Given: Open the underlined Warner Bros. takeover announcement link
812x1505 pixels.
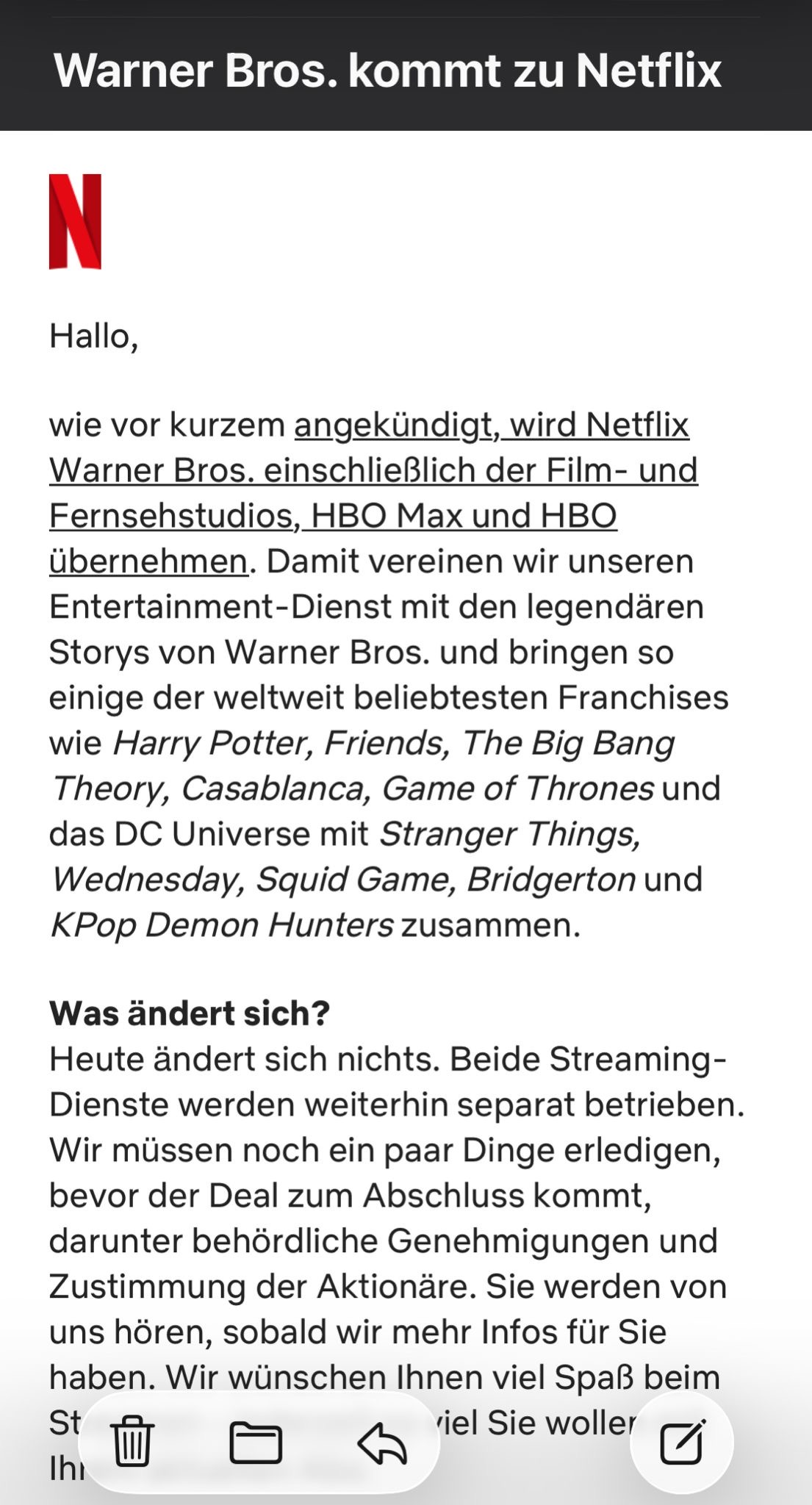Looking at the screenshot, I should (x=373, y=470).
